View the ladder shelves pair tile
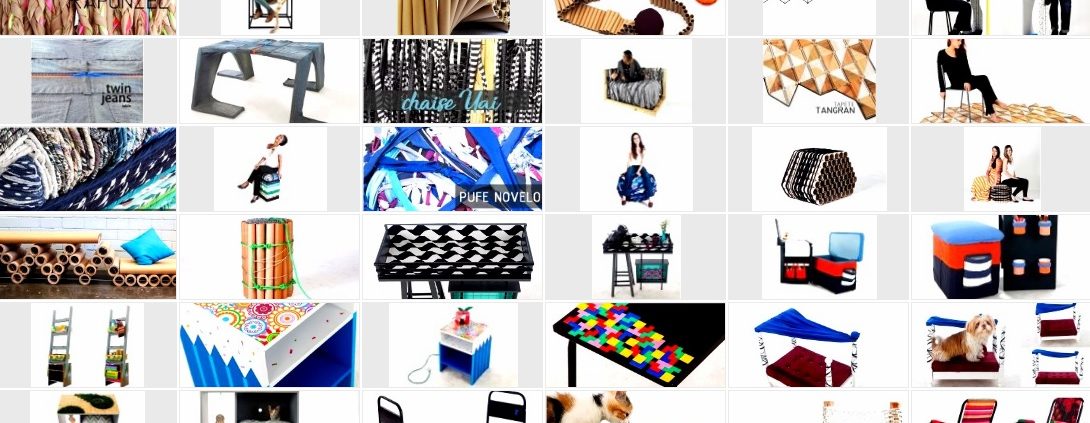1090x423 pixels. coord(88,344)
